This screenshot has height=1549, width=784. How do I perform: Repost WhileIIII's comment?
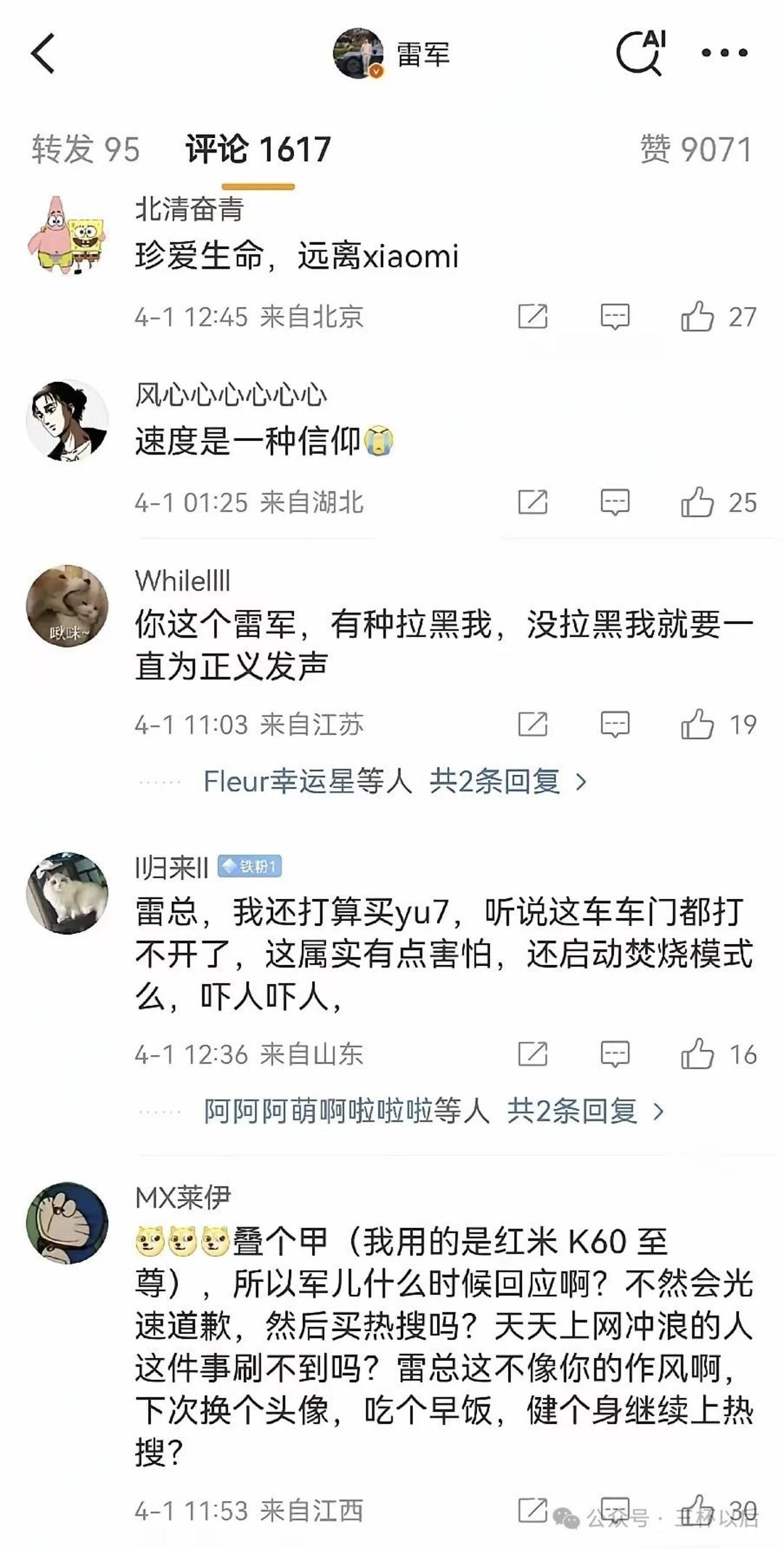[533, 725]
